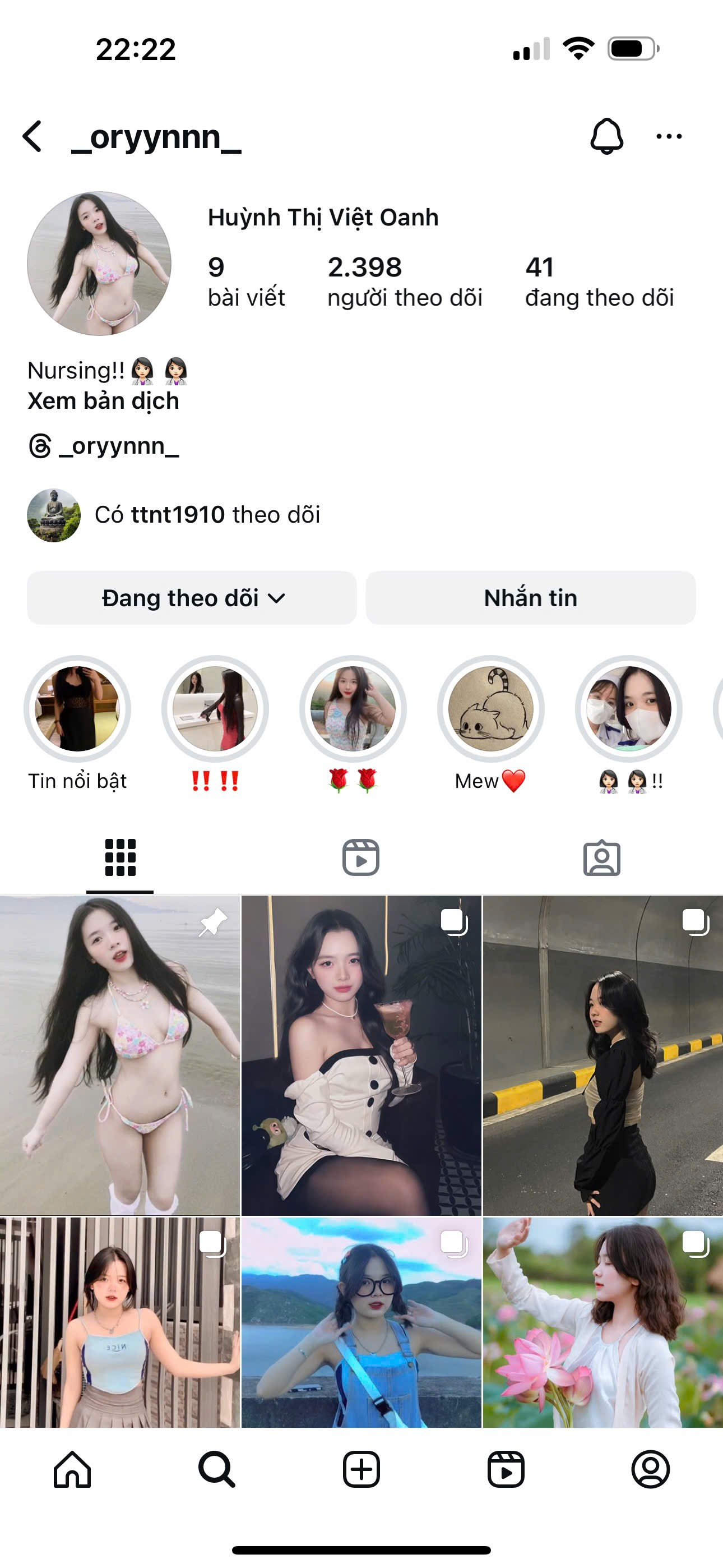
Task: Open the Mew heart highlight
Action: [x=490, y=708]
